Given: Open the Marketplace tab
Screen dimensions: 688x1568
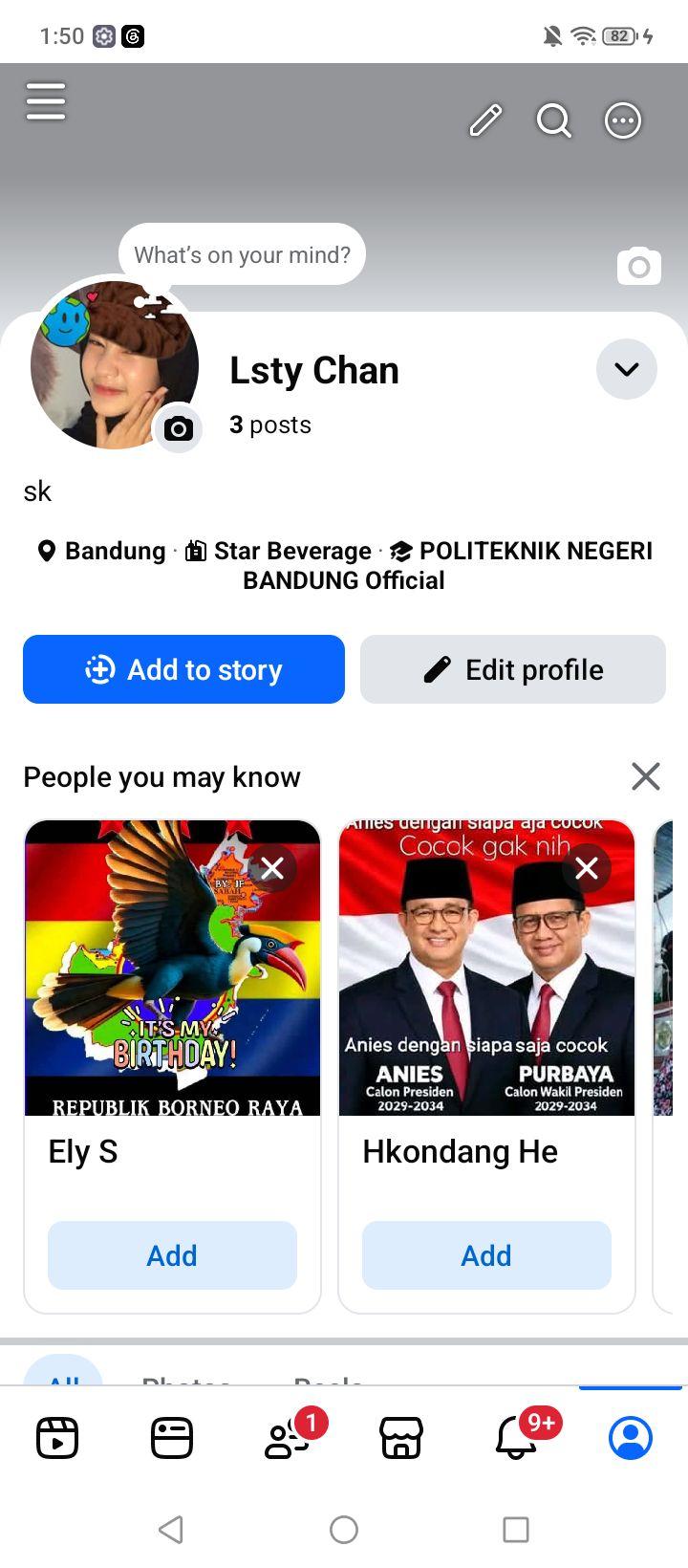Looking at the screenshot, I should pos(401,1438).
